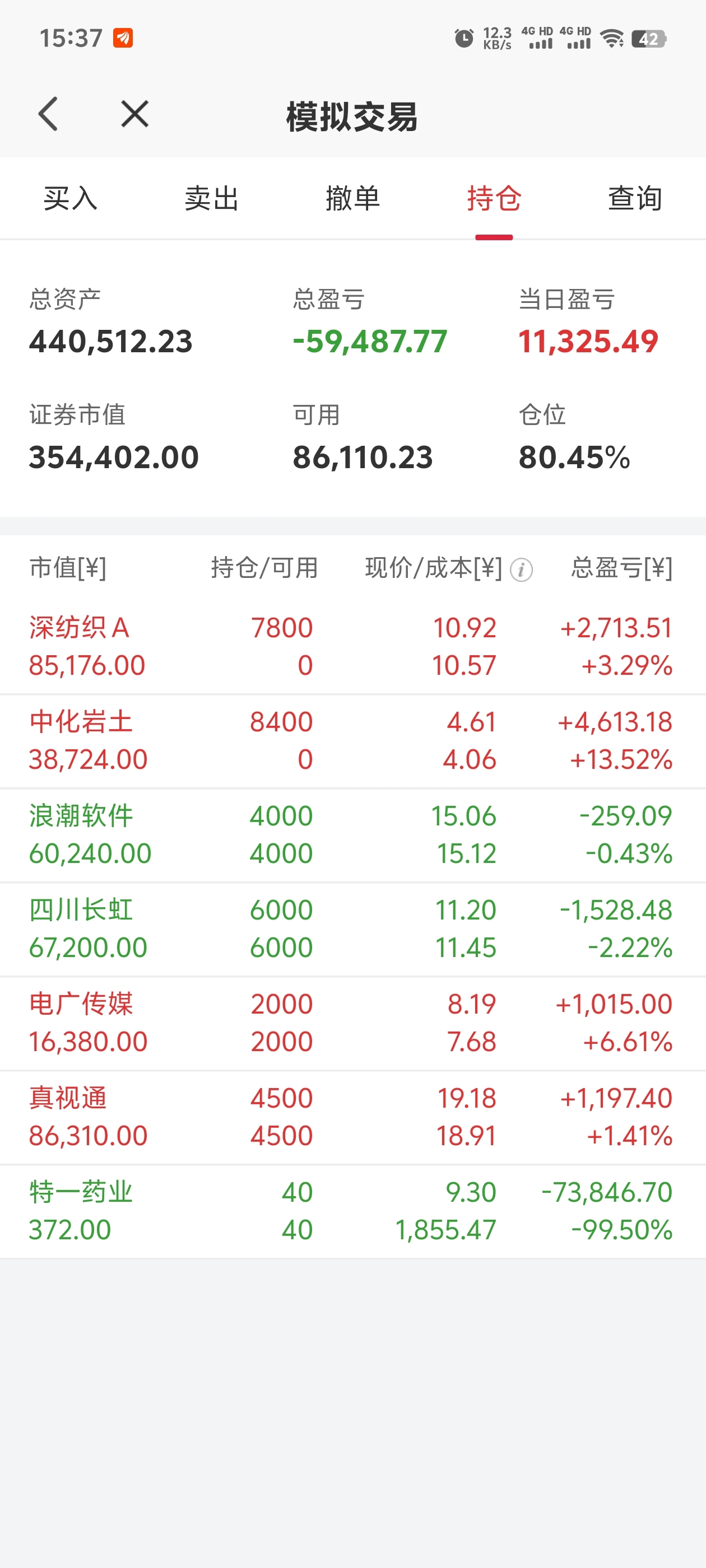Select the 深纺织A holding row

point(352,646)
